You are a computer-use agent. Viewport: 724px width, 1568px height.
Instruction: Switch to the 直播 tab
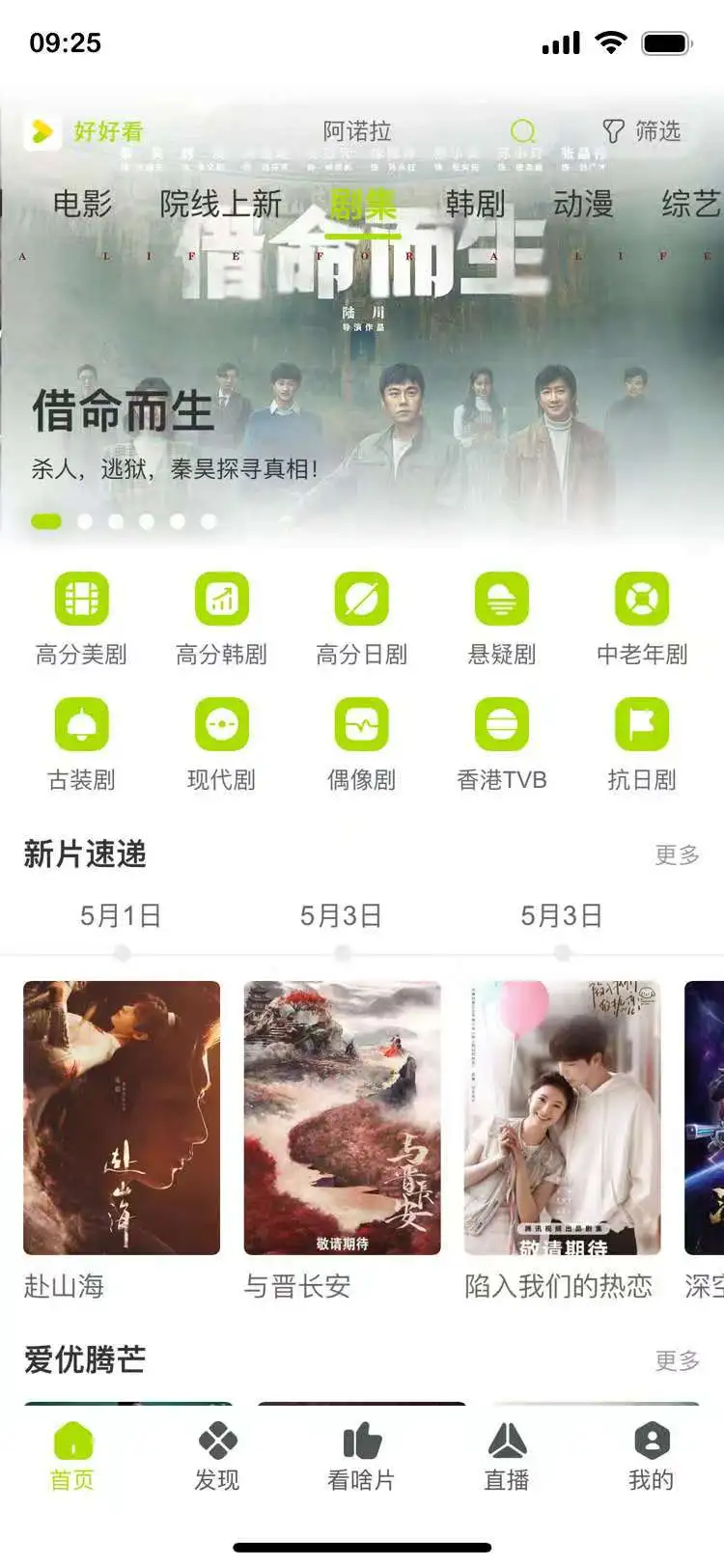pyautogui.click(x=507, y=1457)
